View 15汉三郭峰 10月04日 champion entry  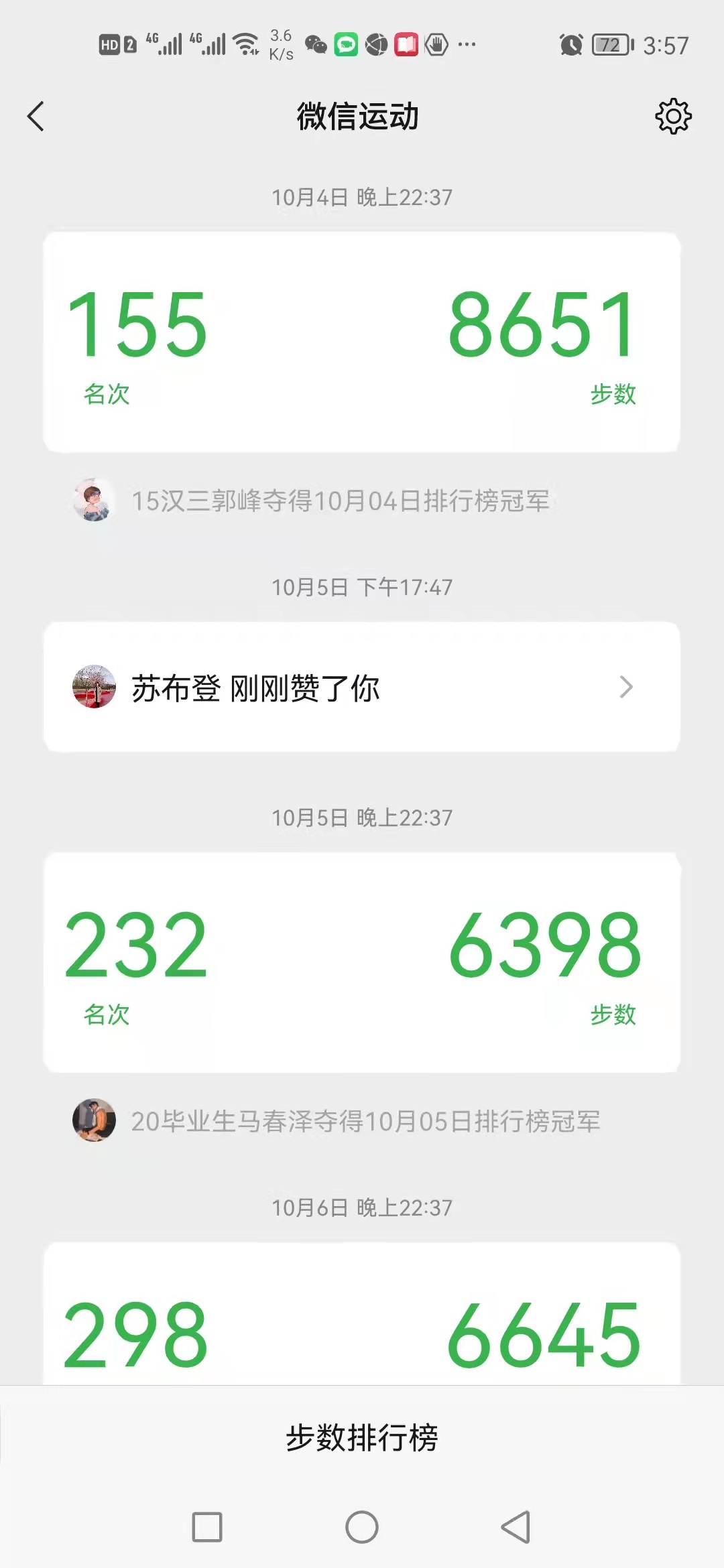click(340, 501)
